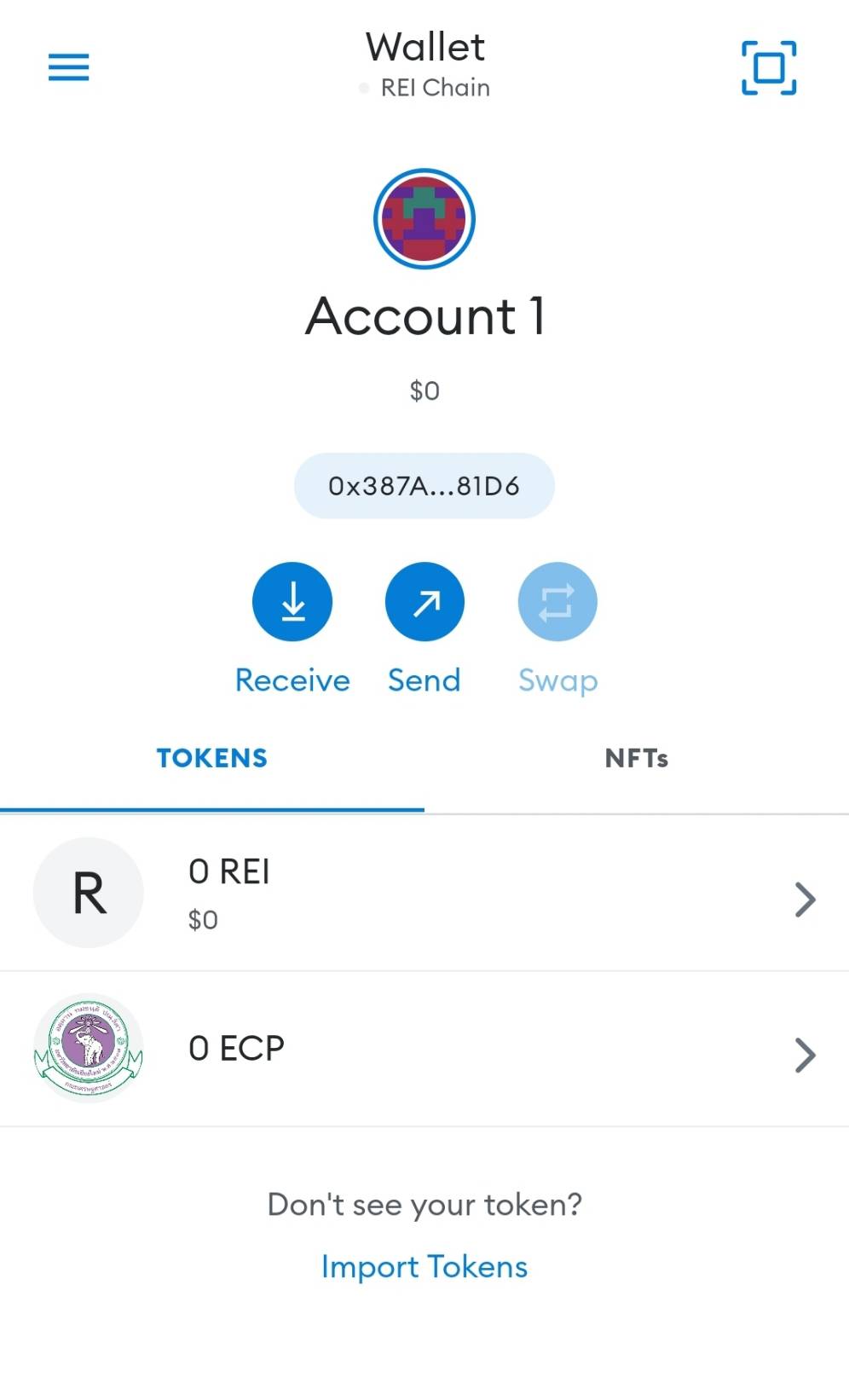
Task: Switch to the NFTs tab
Action: (635, 758)
